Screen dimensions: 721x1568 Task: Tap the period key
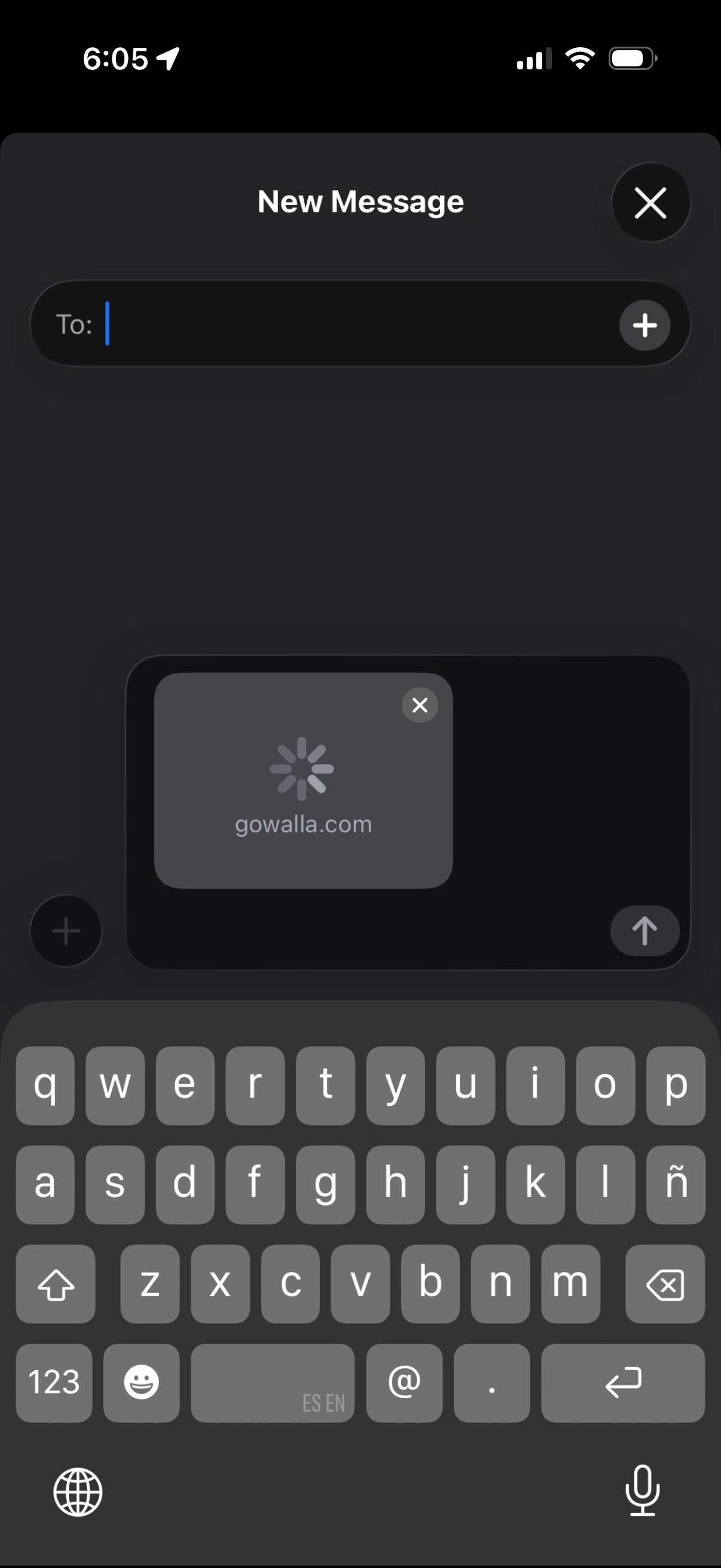tap(491, 1383)
